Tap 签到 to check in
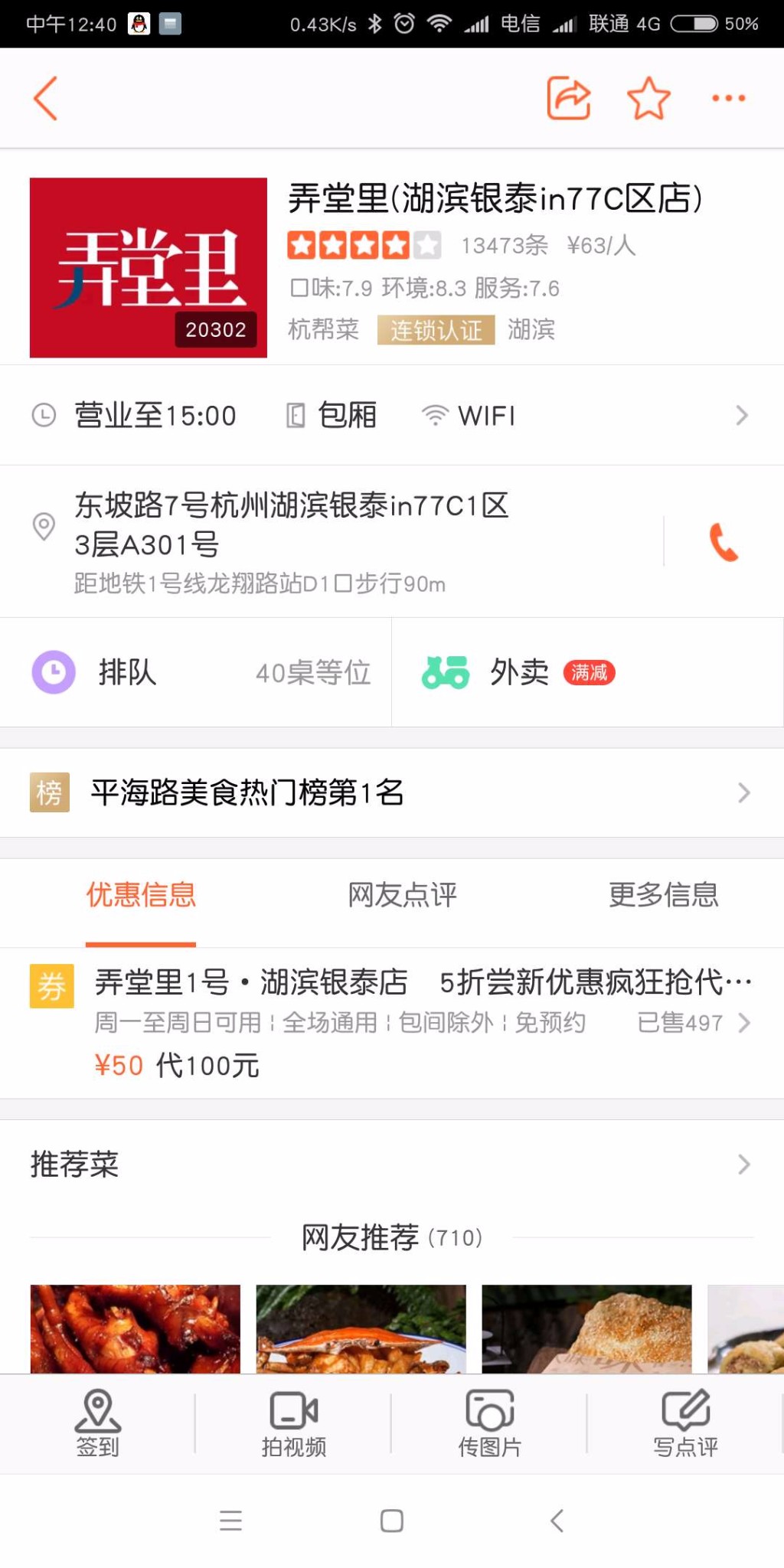The width and height of the screenshot is (784, 1568). click(x=98, y=1423)
